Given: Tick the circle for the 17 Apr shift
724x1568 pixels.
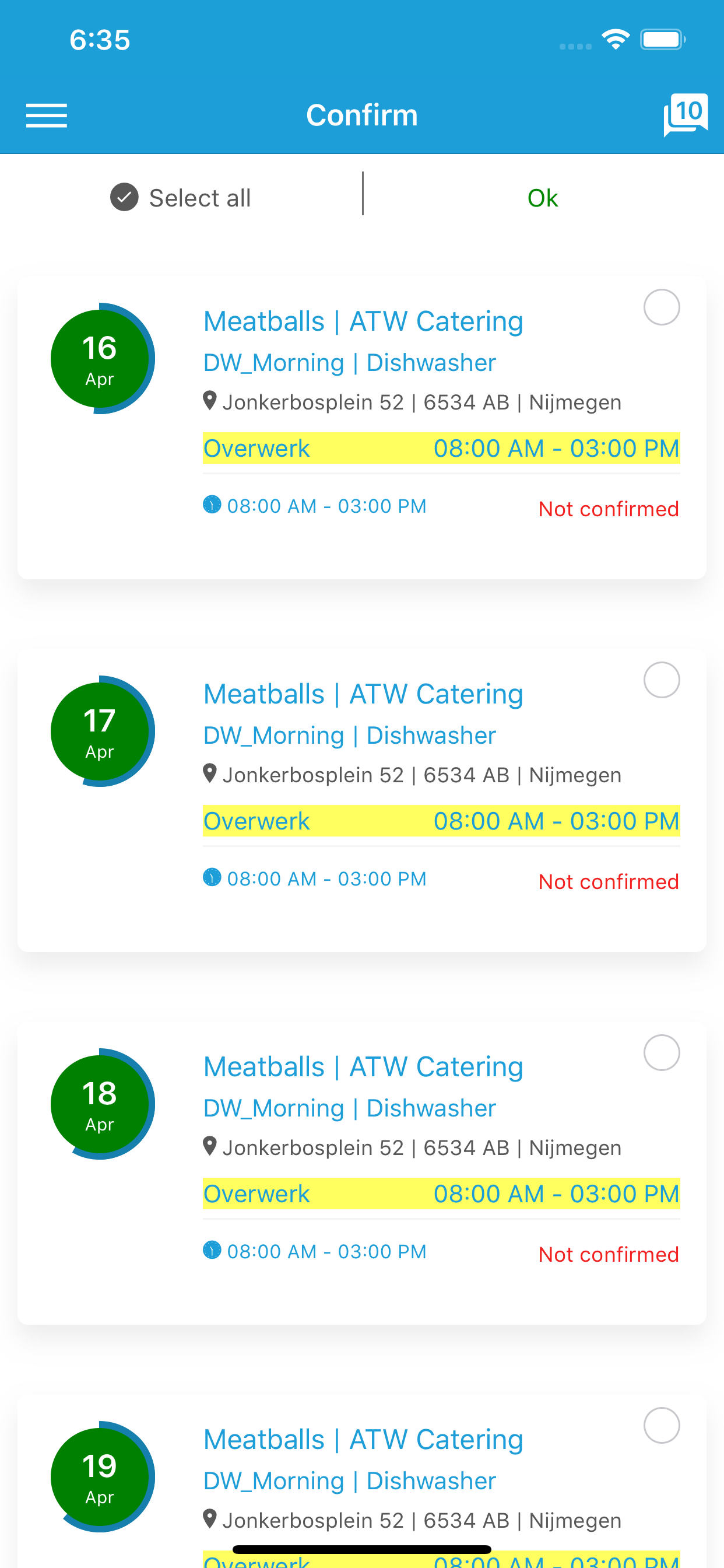Looking at the screenshot, I should (x=661, y=680).
